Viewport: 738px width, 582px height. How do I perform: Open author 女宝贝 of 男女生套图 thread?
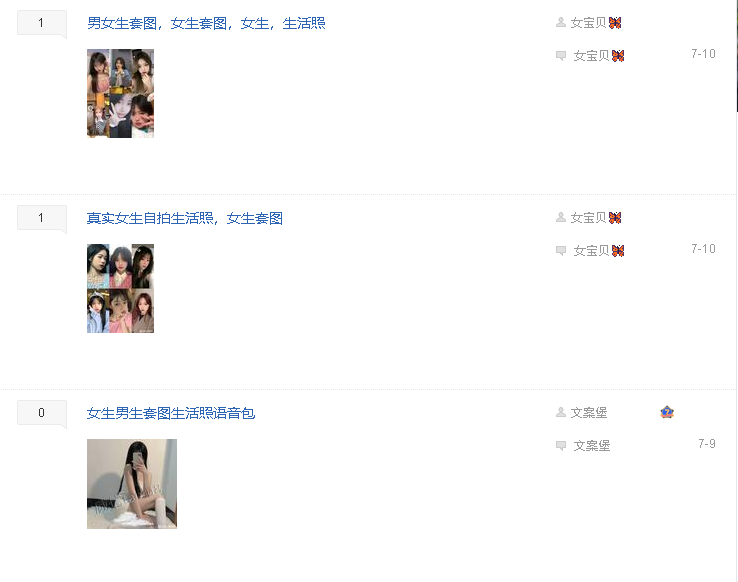point(588,23)
